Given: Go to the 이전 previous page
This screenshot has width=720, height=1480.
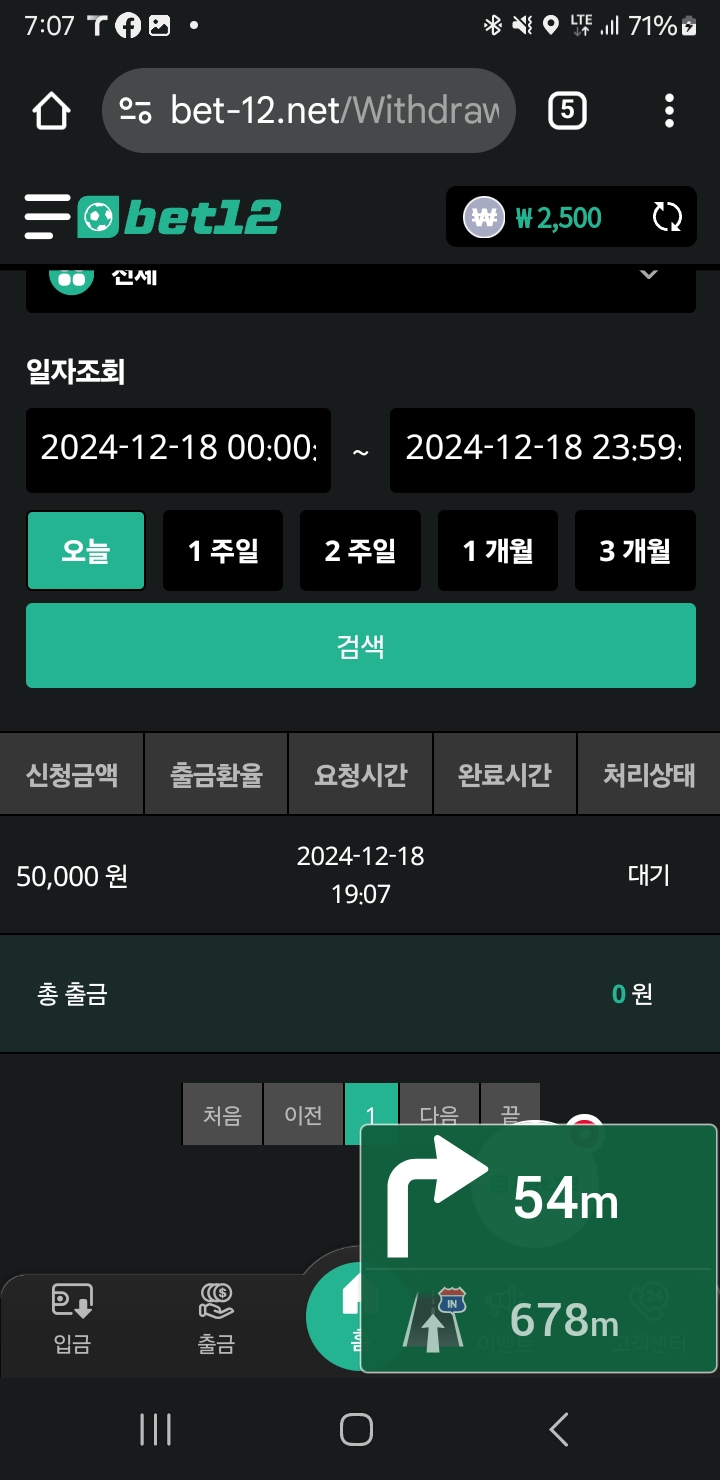Looking at the screenshot, I should [x=303, y=1114].
